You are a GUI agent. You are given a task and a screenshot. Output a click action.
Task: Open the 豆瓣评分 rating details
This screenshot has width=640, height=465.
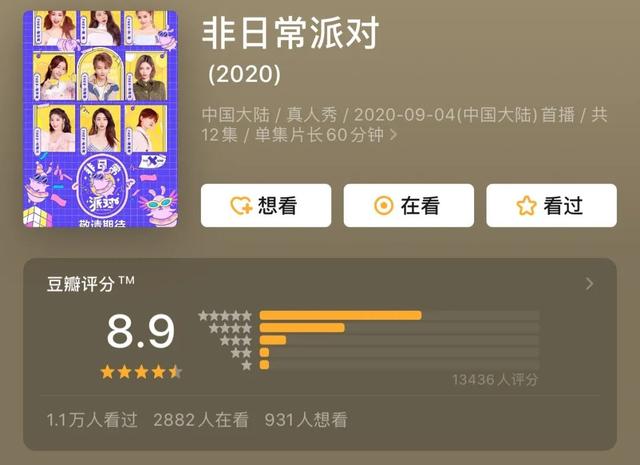coord(589,284)
